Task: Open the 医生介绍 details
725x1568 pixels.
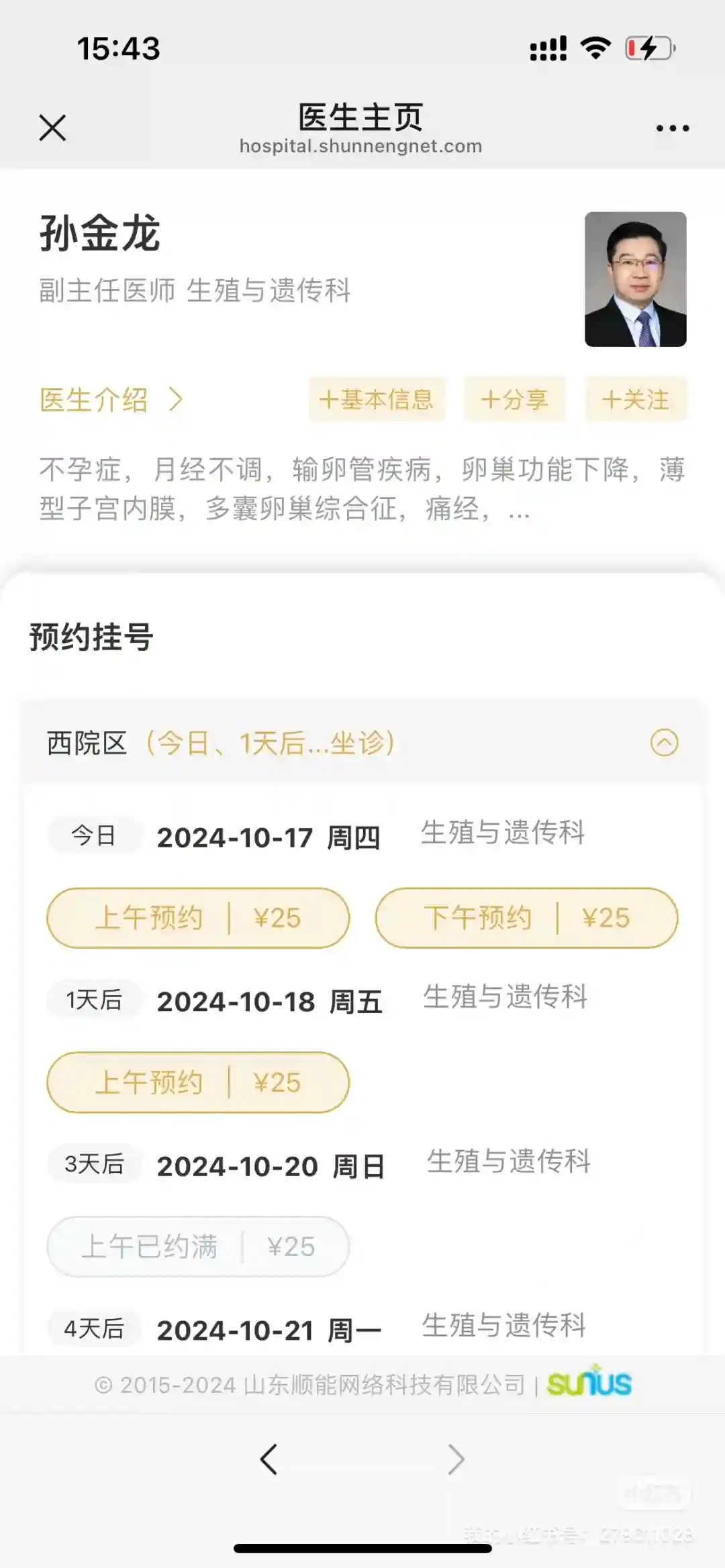Action: point(111,400)
